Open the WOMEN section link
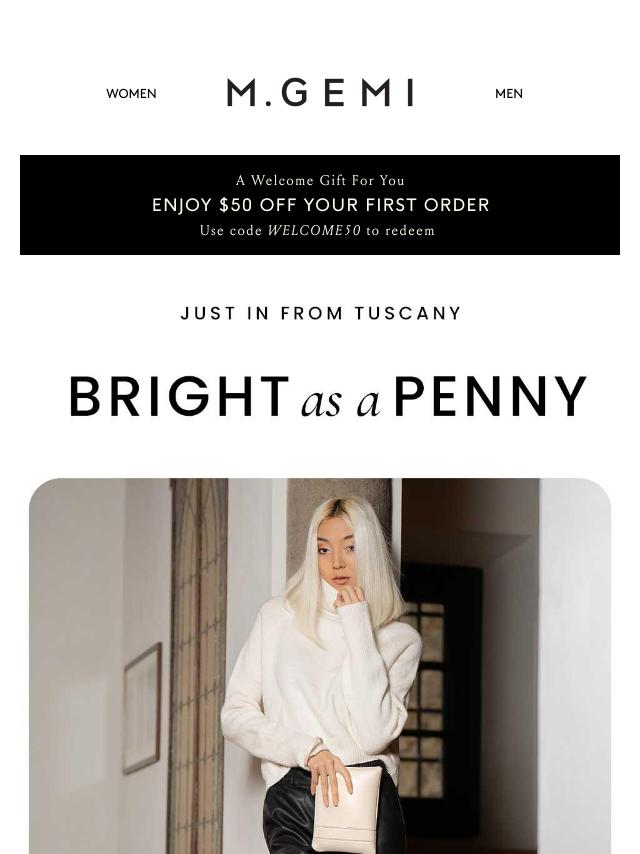The image size is (640, 854). tap(131, 94)
